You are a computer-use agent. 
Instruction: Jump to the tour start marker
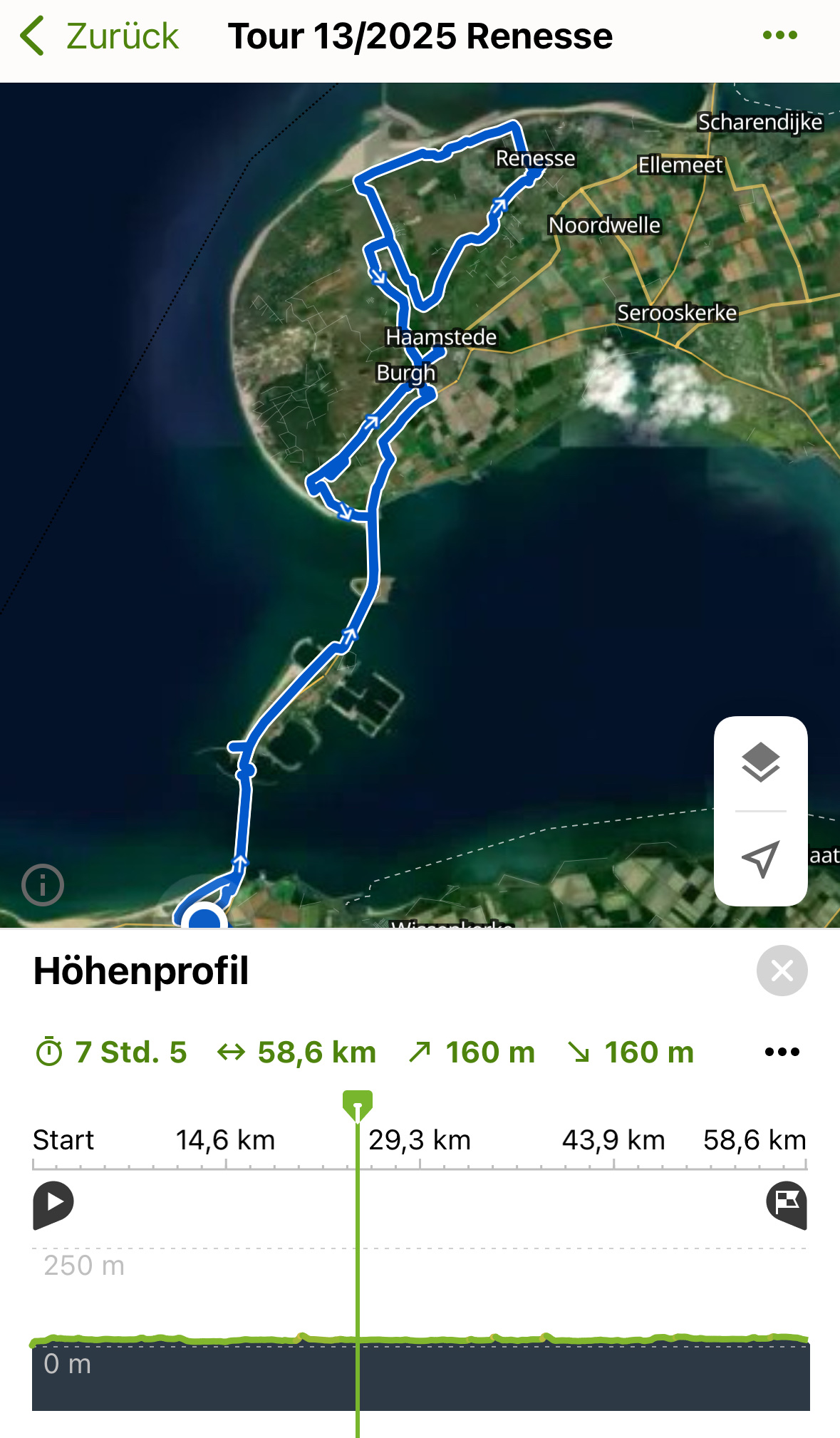coord(53,1204)
